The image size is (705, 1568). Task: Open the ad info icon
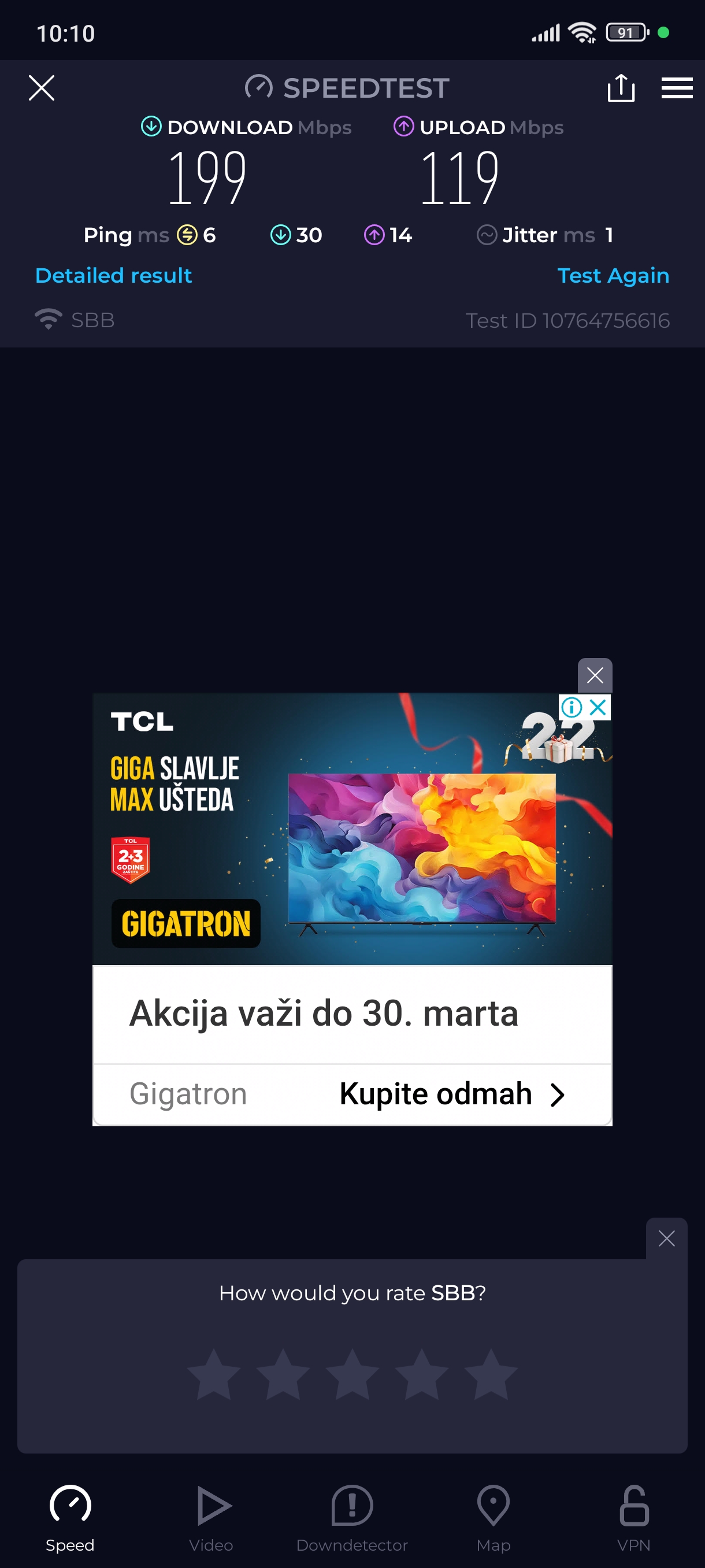(572, 707)
